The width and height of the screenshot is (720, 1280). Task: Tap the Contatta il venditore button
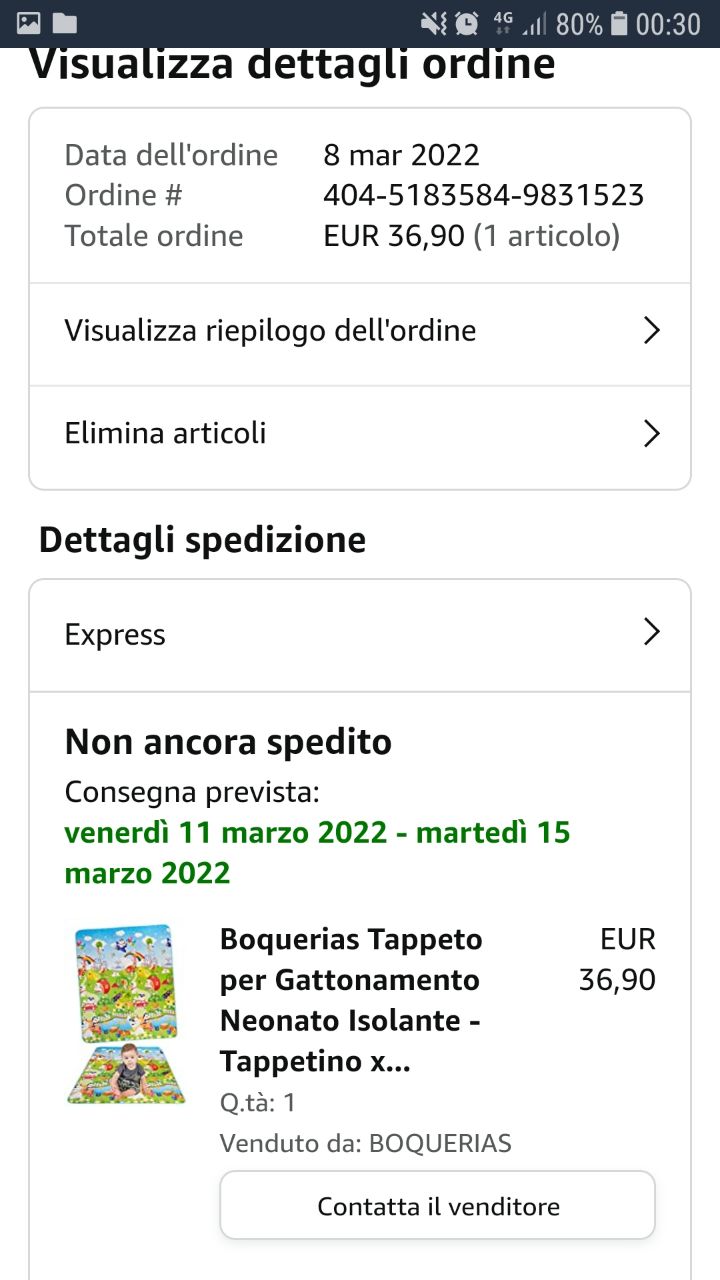point(438,1206)
